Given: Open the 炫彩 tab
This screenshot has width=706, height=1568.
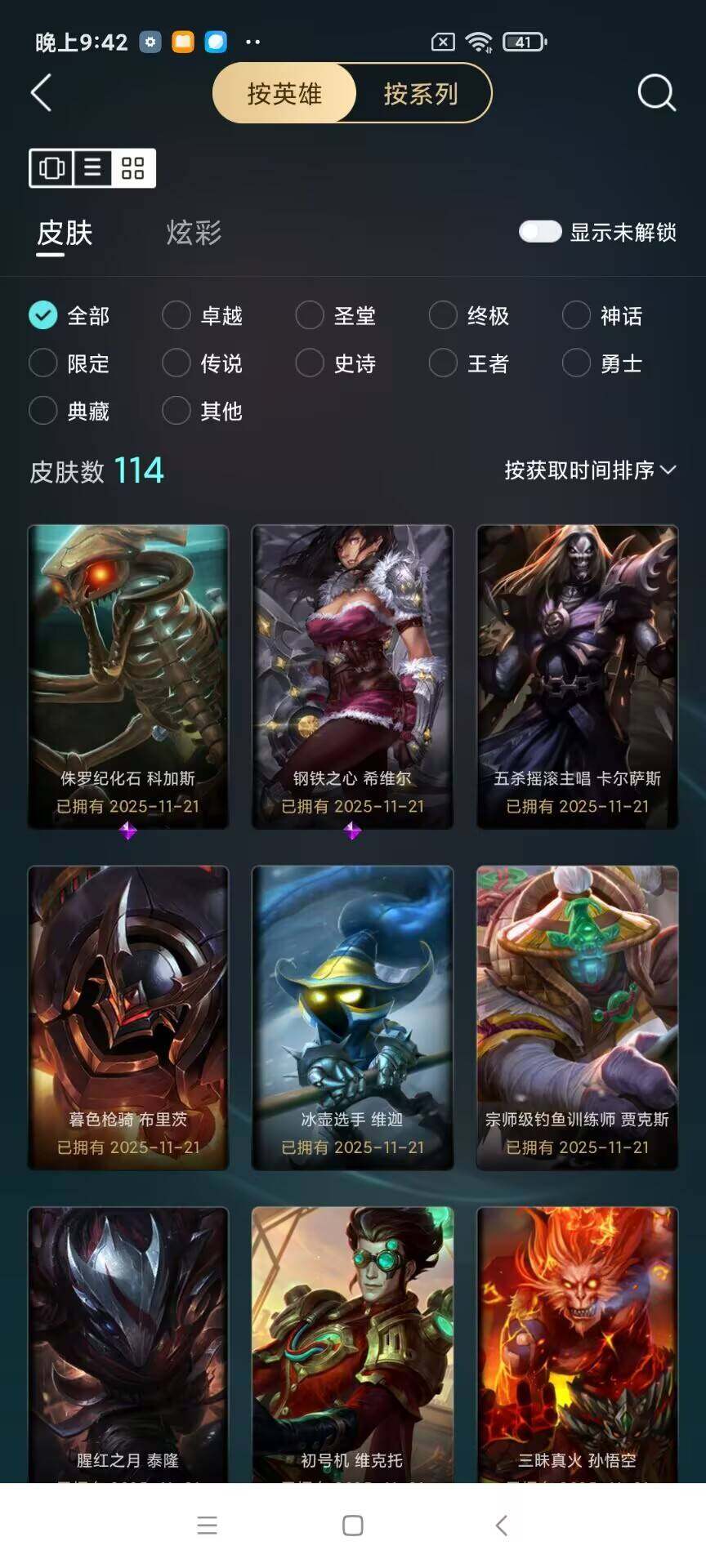Looking at the screenshot, I should [x=194, y=233].
